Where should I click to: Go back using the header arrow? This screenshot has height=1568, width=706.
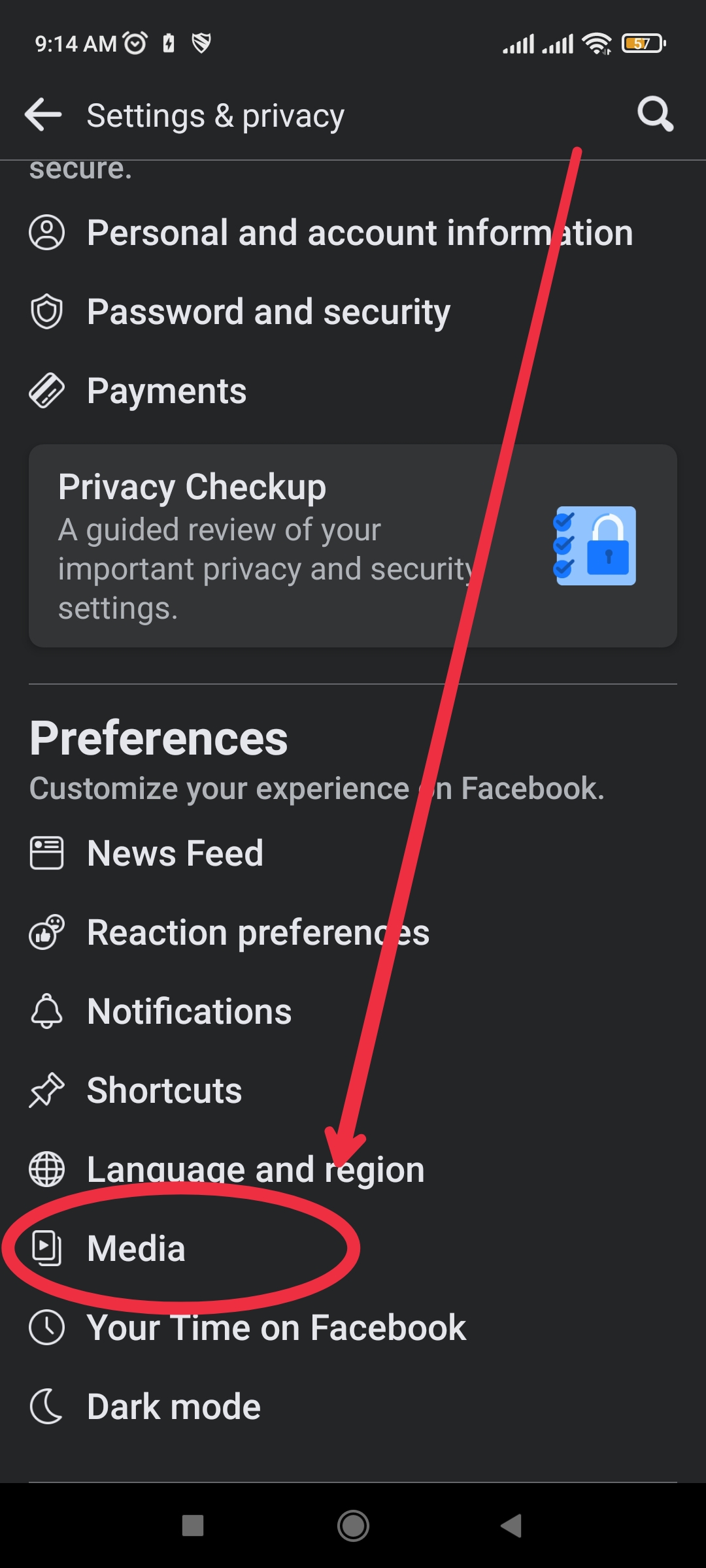[x=43, y=115]
